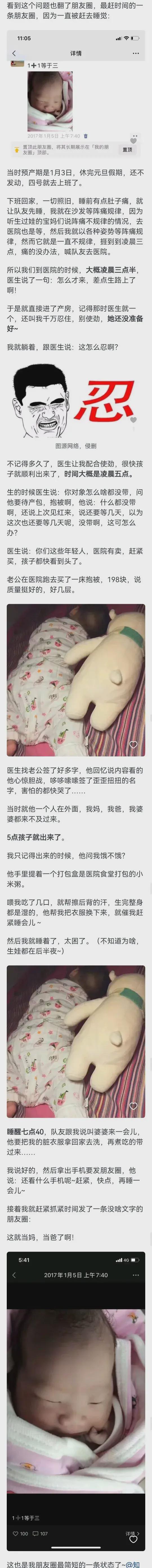Like the second baby with teddy bear photo
Screen dimensions: 152x1568
(133, 1106)
